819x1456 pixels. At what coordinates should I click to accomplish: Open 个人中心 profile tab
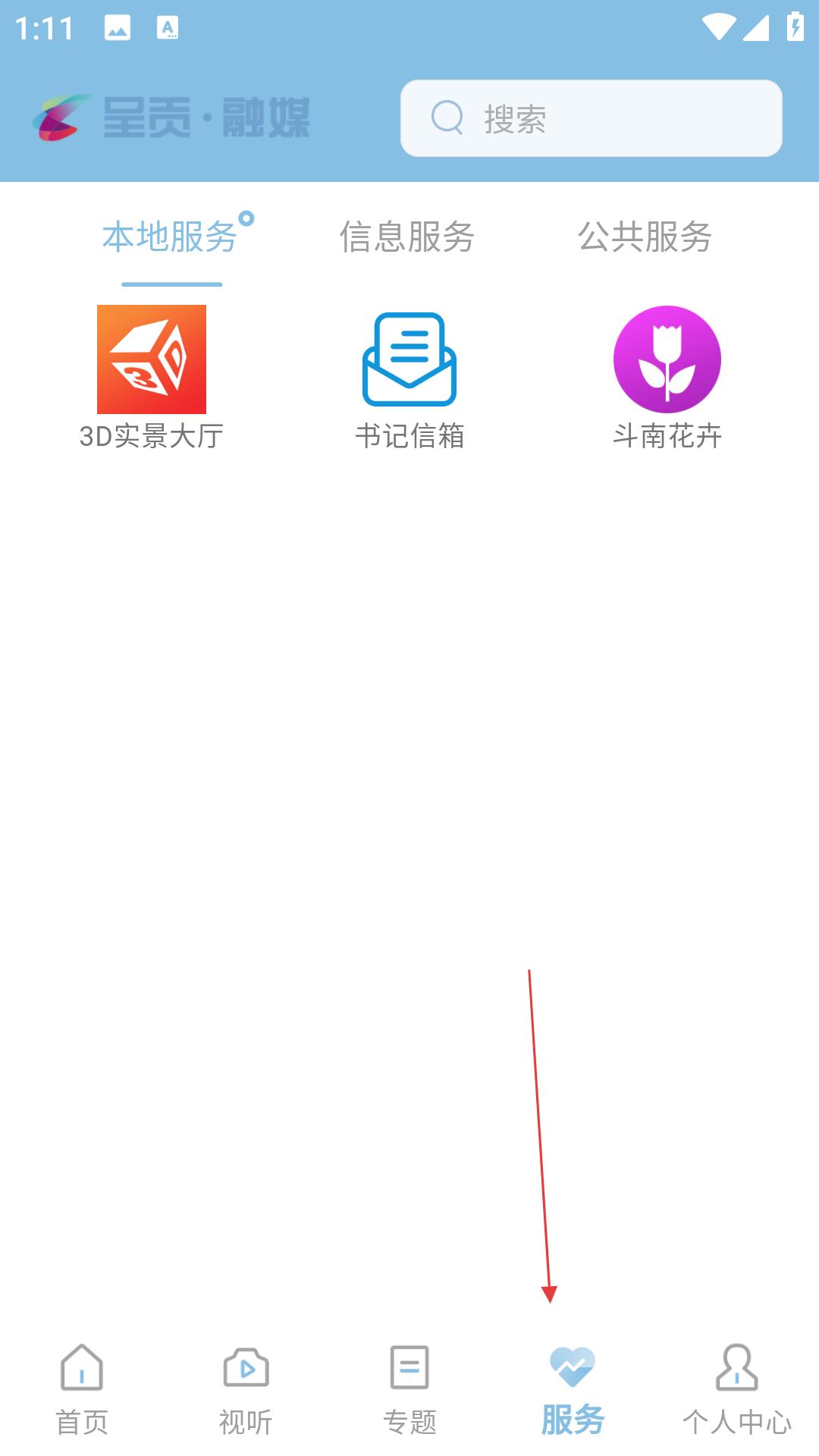(x=737, y=1391)
